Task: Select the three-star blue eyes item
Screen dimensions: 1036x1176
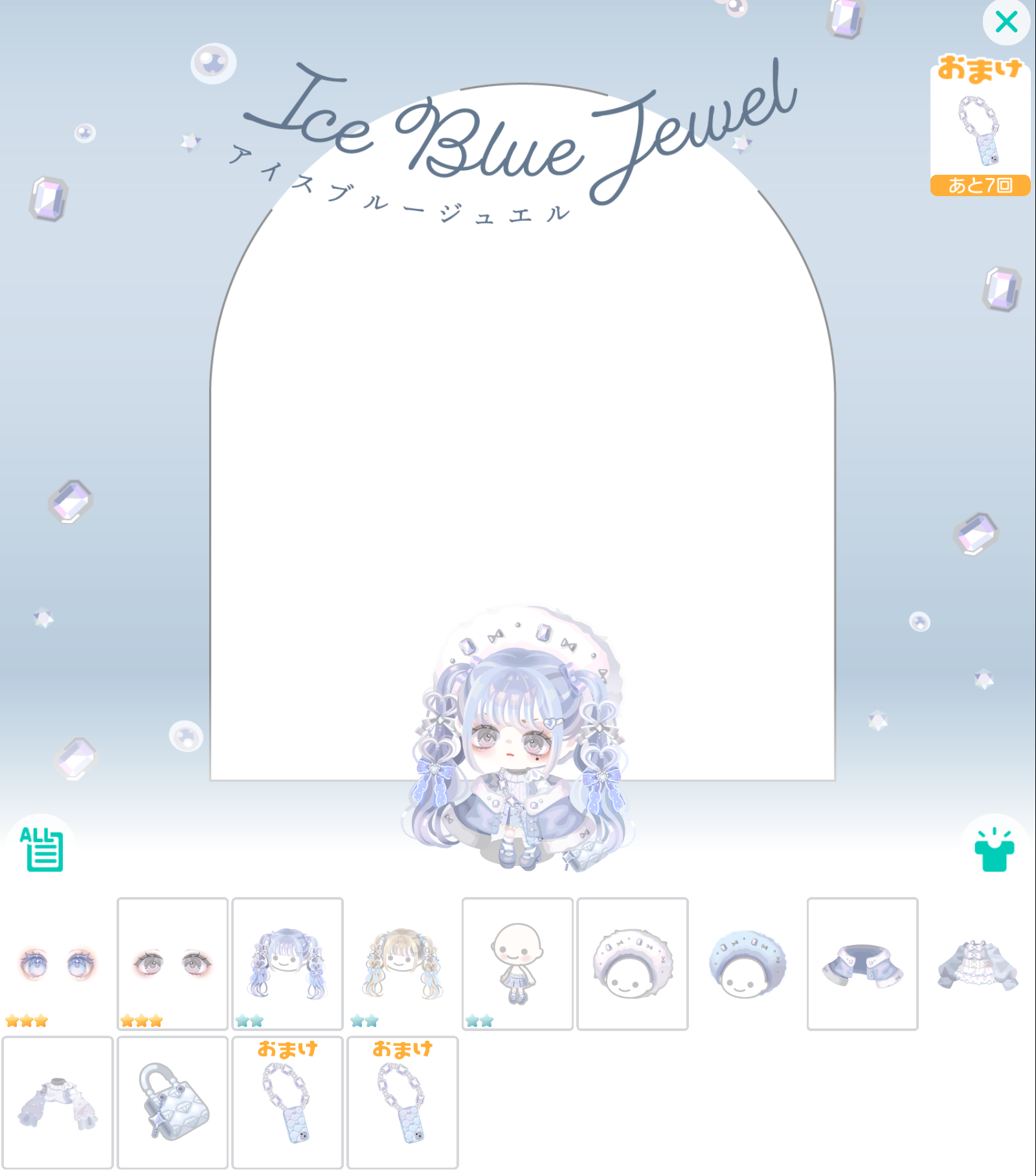Action: [58, 964]
